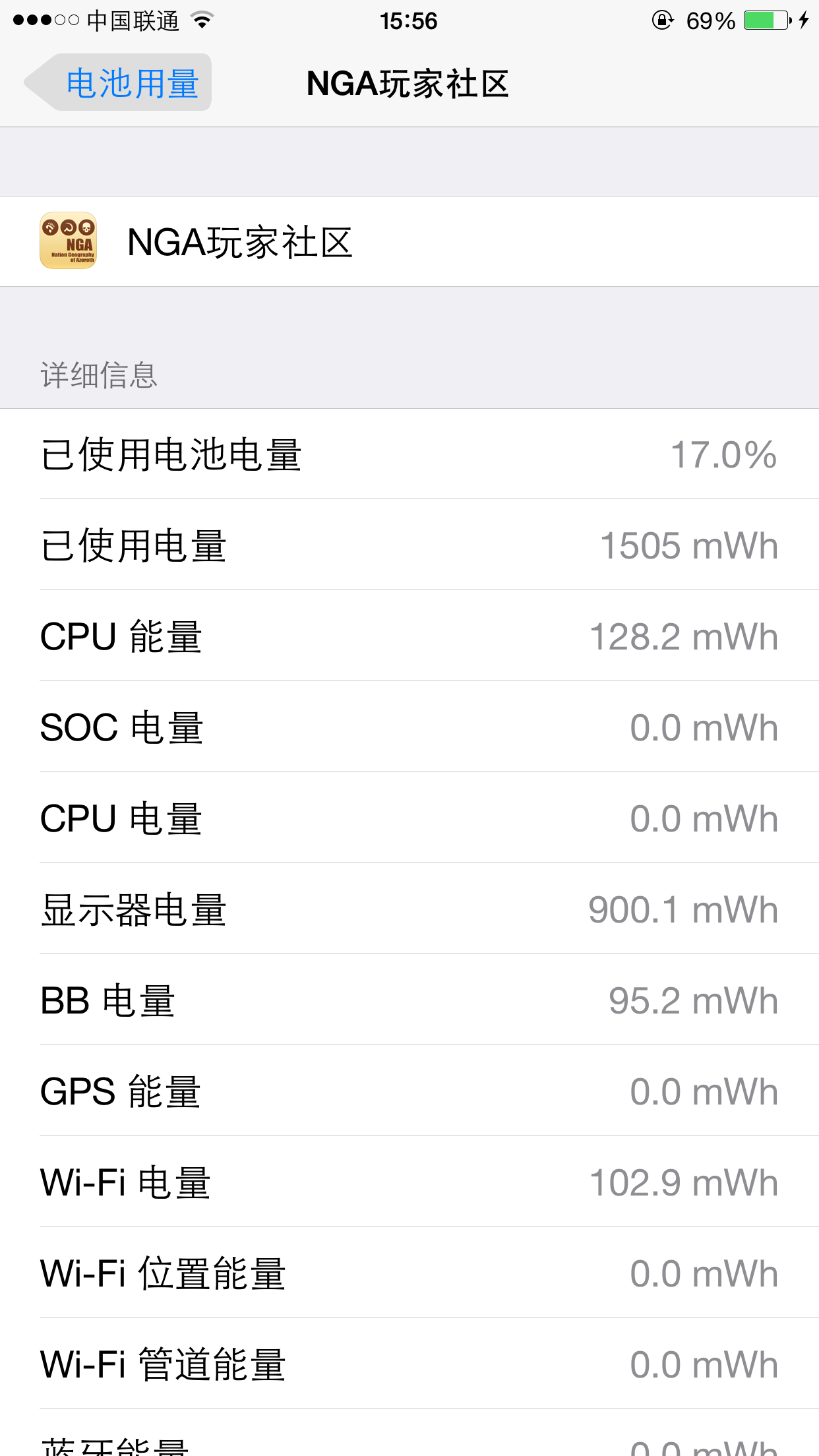Tap the carrier label 中国联通
Viewport: 819px width, 1456px height.
coord(131,20)
